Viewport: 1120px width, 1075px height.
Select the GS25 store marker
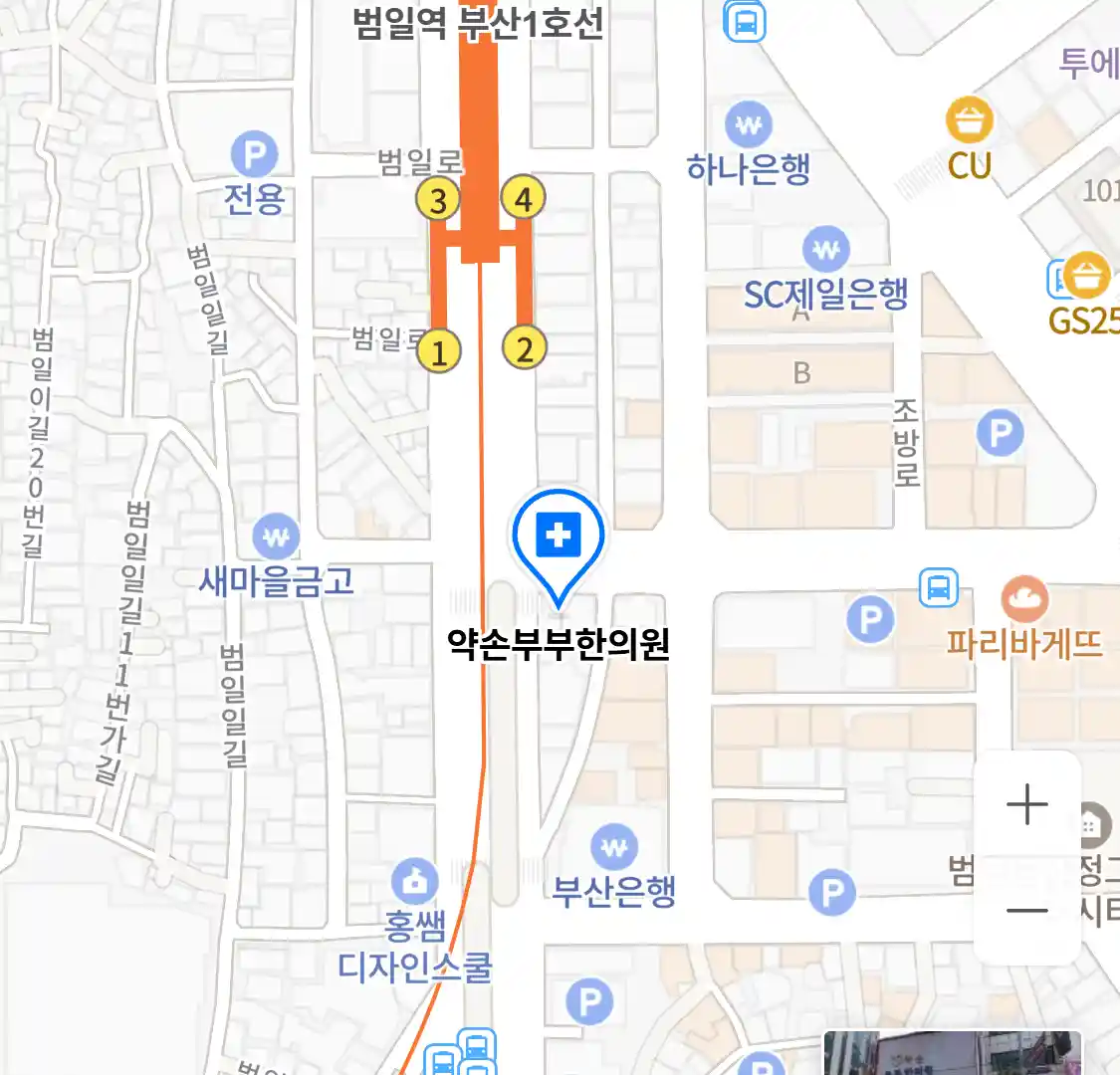point(1086,276)
